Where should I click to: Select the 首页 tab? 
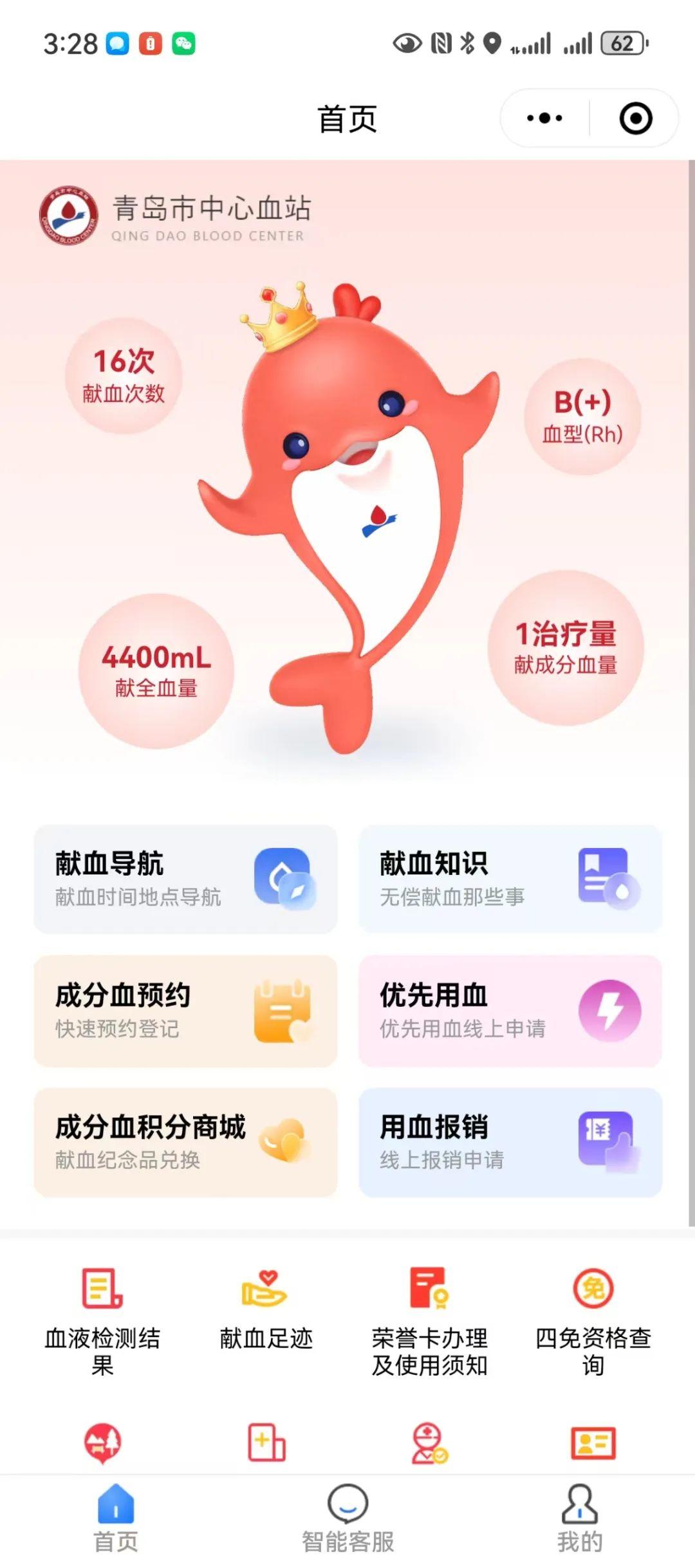[116, 1518]
